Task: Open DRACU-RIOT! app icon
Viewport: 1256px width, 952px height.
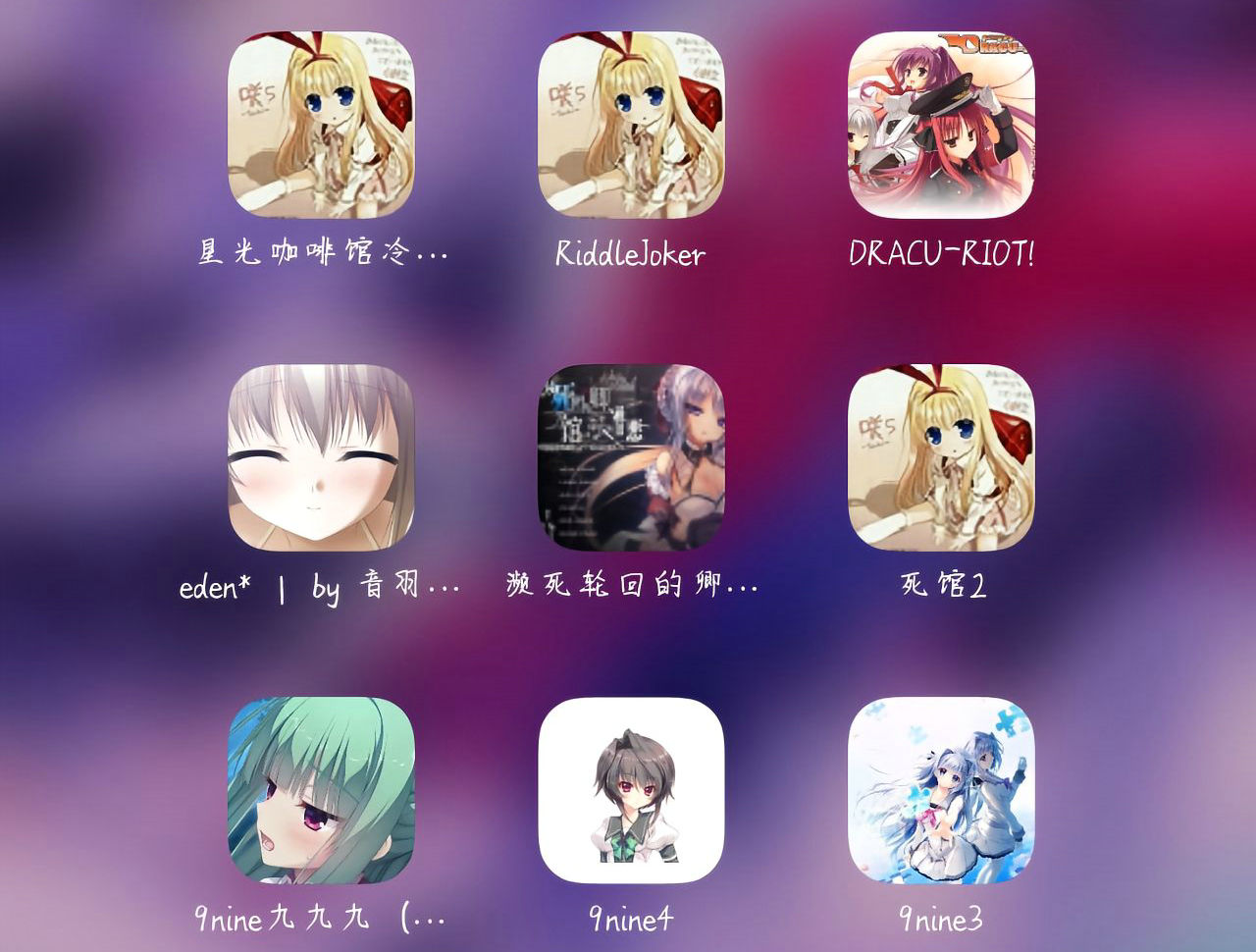Action: [941, 125]
